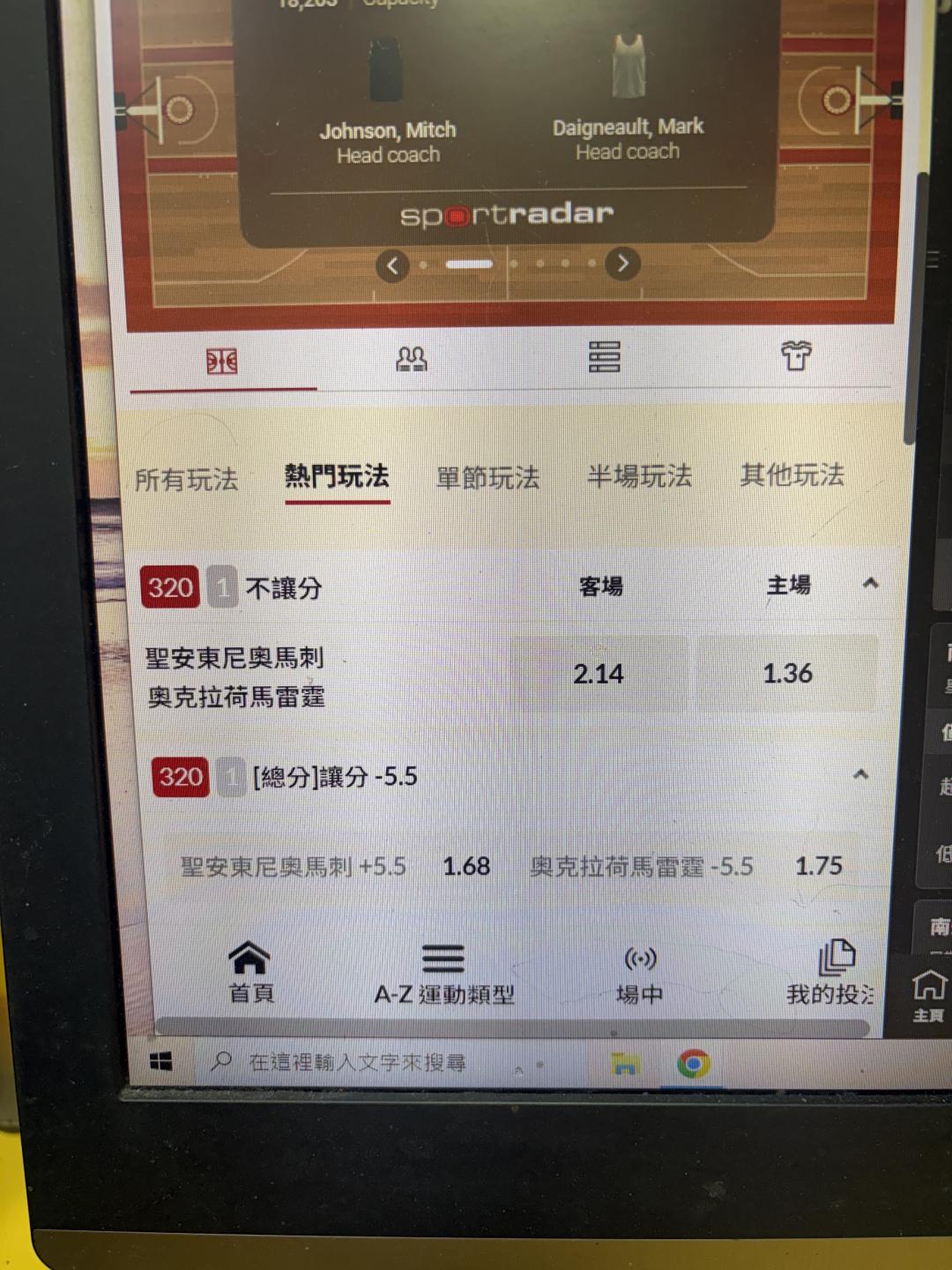Open the basketball court tab
Screen dimensions: 952x1270
click(x=222, y=361)
